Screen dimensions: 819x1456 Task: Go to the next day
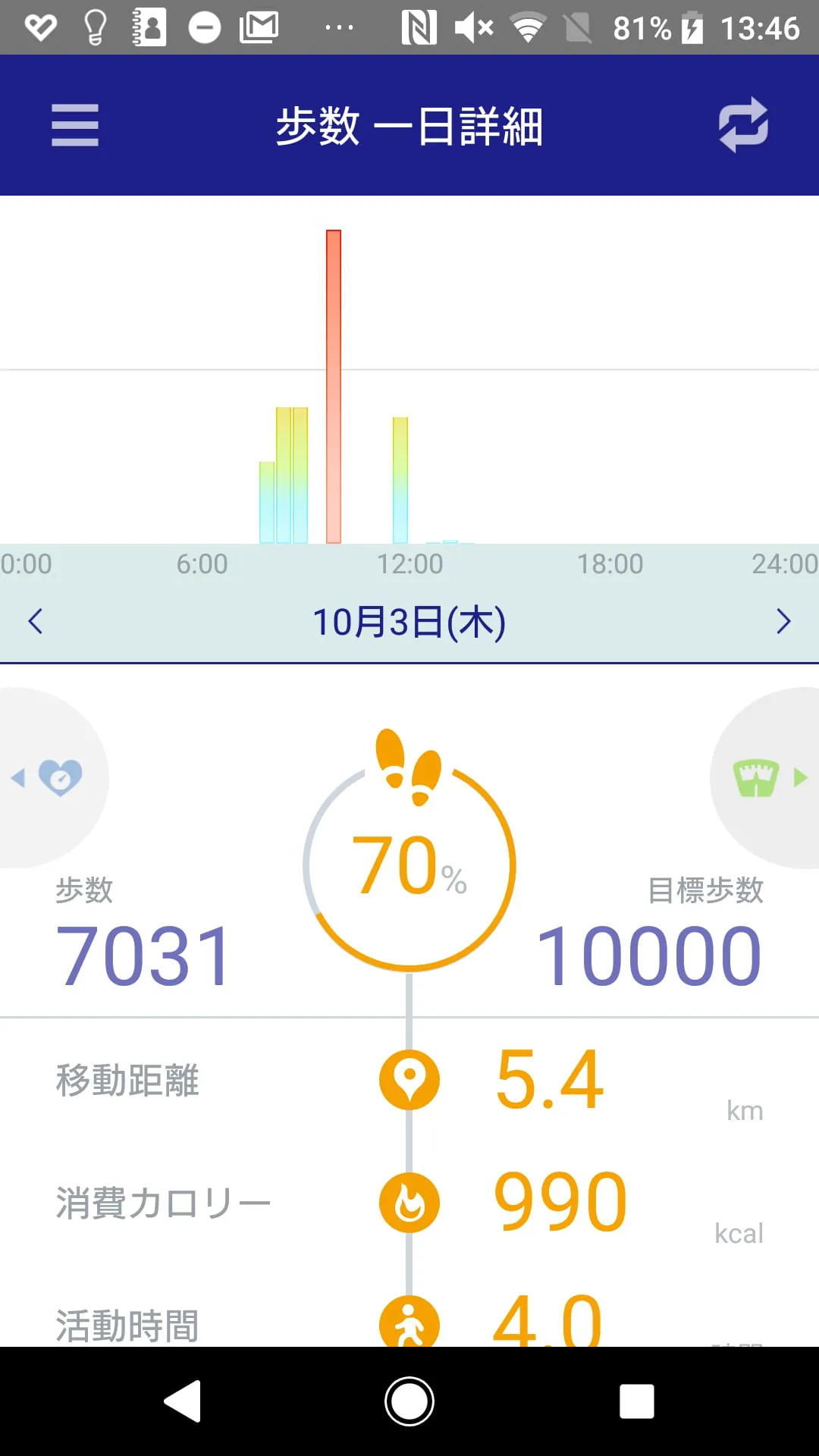click(783, 621)
